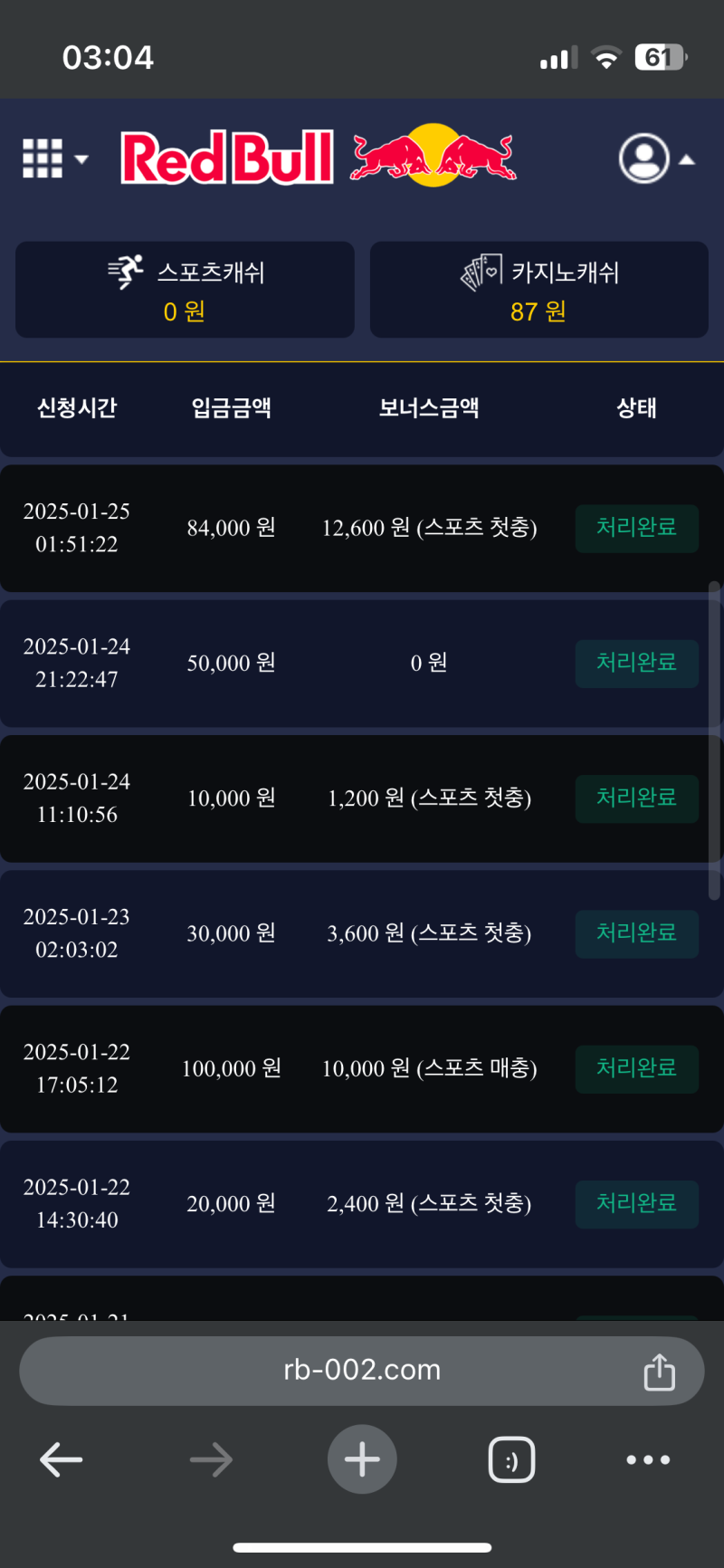The width and height of the screenshot is (724, 1568).
Task: Go back to the previous page
Action: point(62,1459)
